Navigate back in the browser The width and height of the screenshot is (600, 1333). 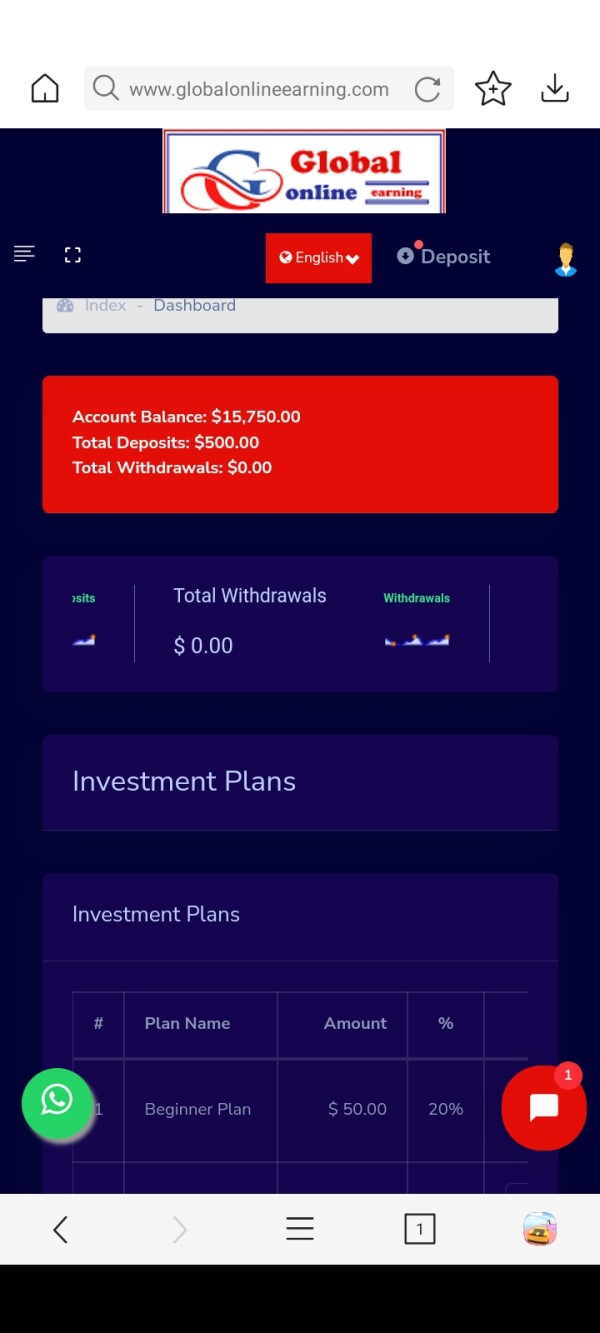tap(60, 1229)
